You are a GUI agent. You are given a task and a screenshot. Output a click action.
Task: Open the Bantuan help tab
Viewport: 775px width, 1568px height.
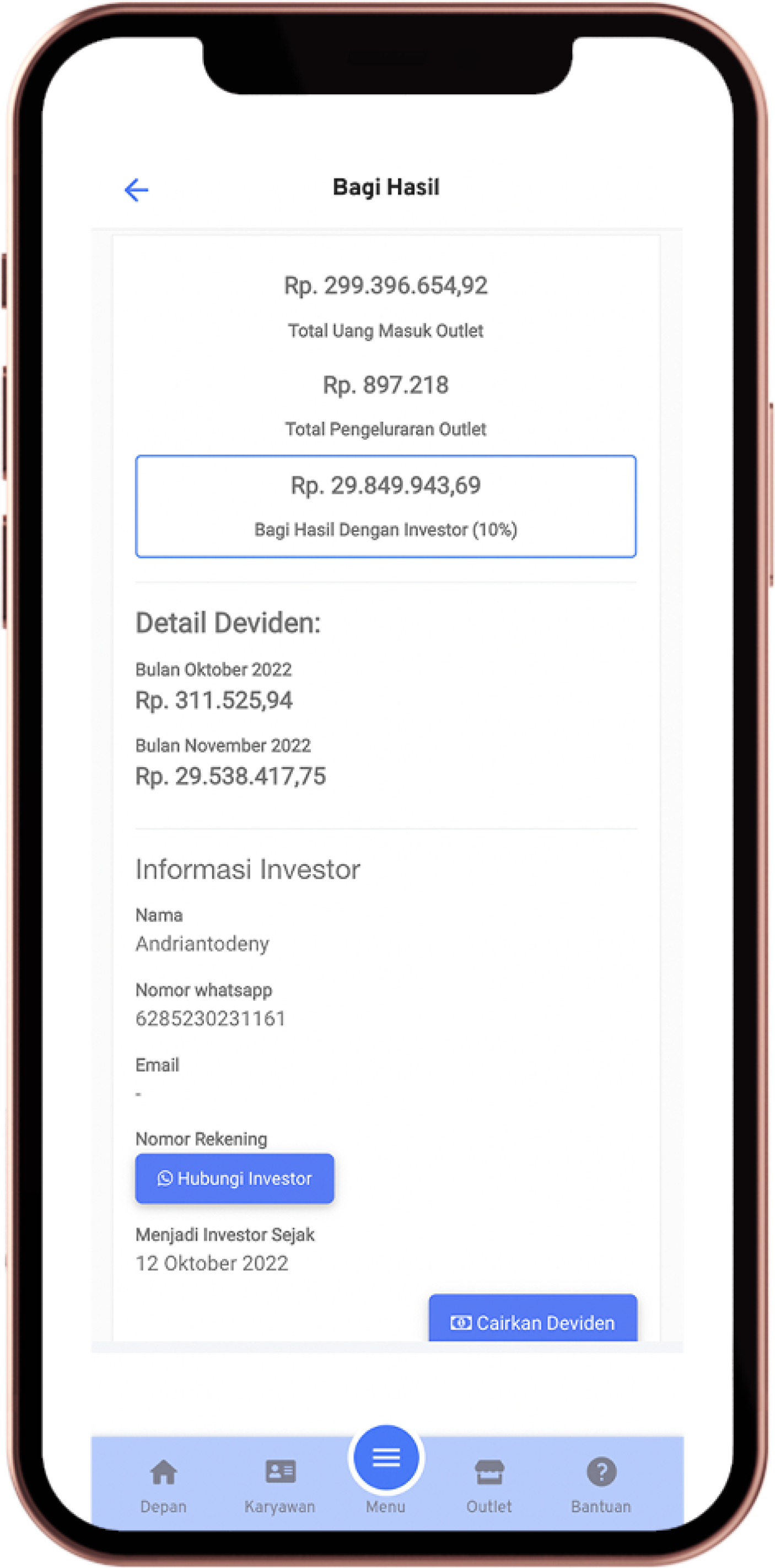coord(601,1485)
